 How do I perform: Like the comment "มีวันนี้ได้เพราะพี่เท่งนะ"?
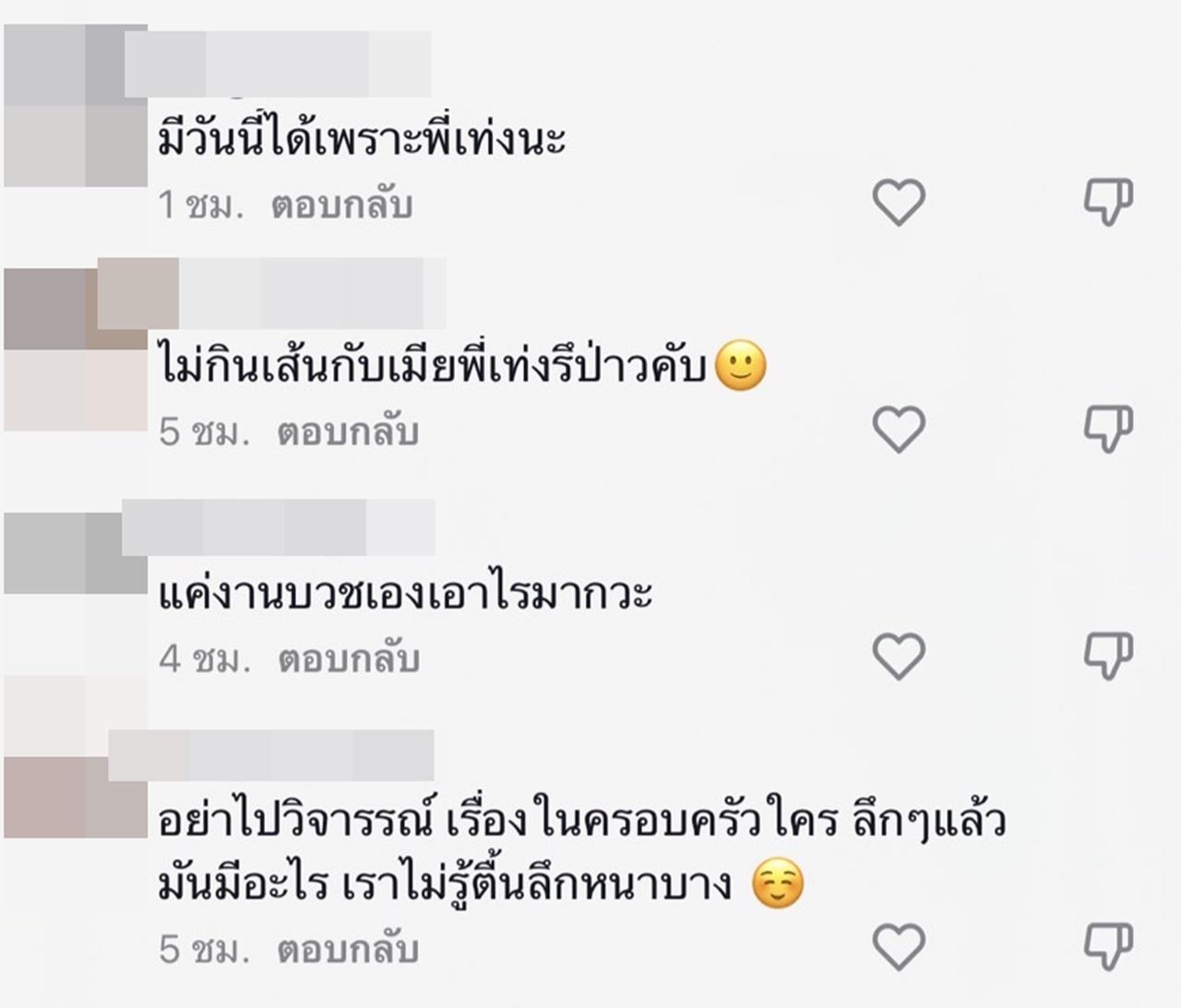pos(899,203)
